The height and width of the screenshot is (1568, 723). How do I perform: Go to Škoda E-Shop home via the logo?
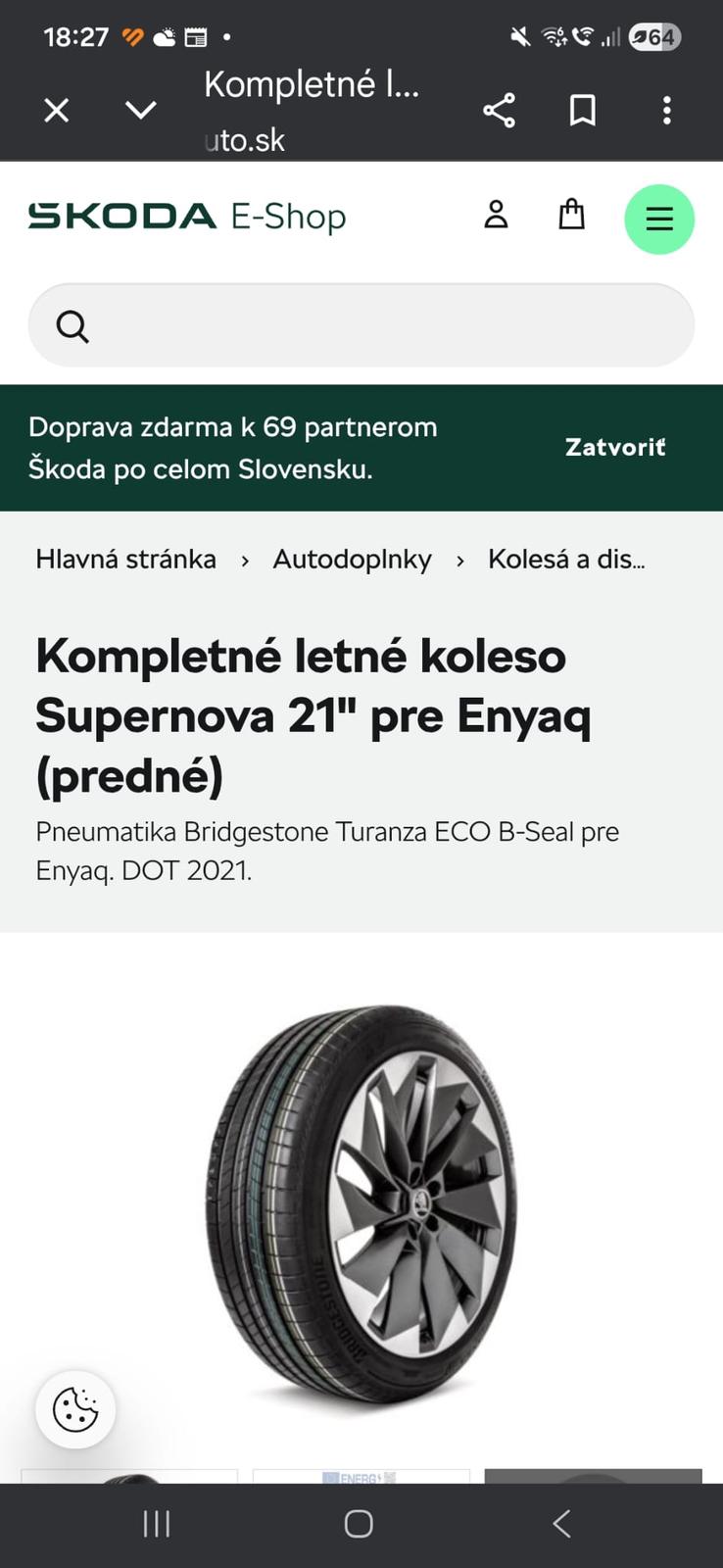point(186,217)
